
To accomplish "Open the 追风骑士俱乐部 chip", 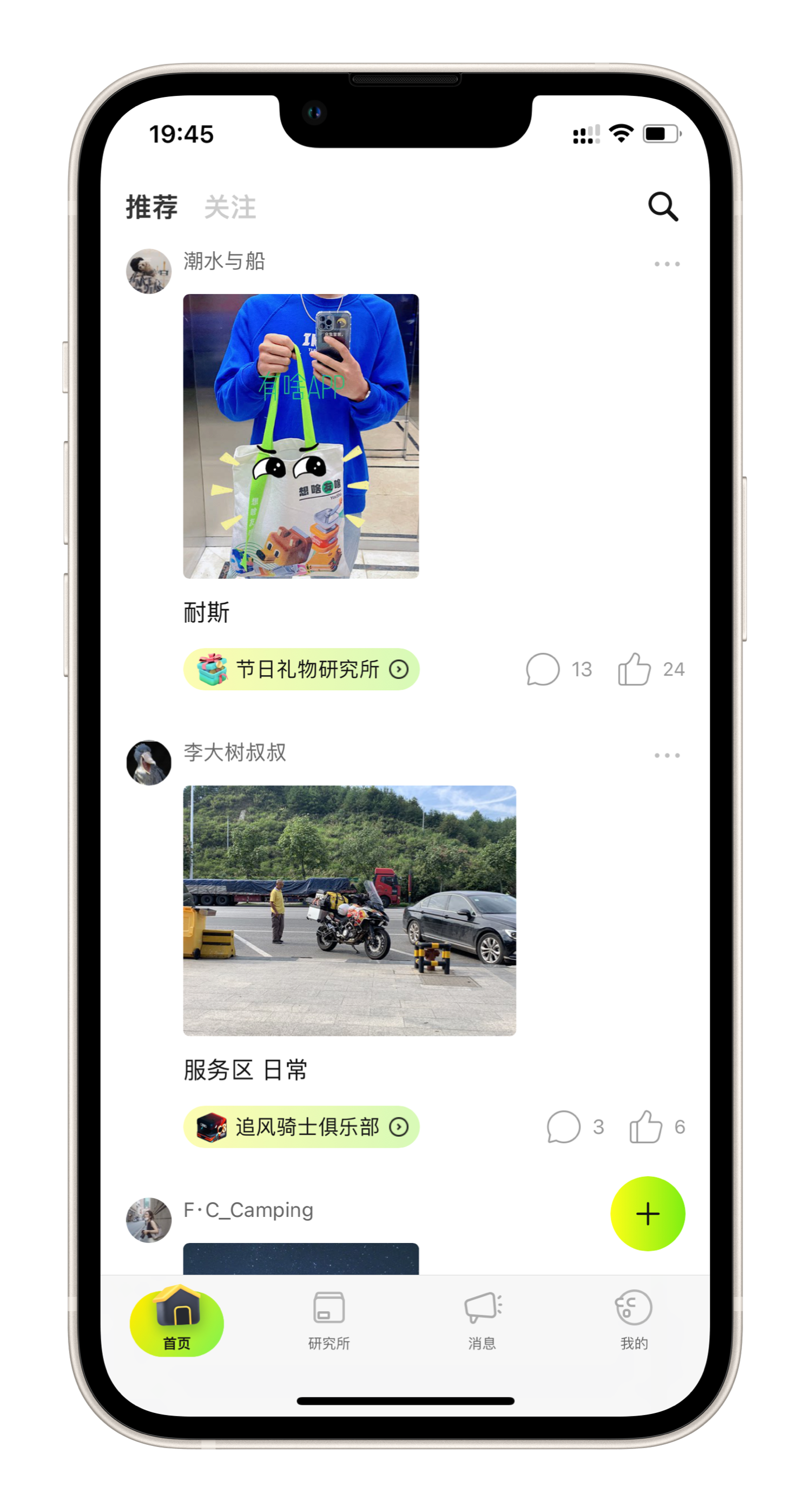I will click(x=301, y=1127).
